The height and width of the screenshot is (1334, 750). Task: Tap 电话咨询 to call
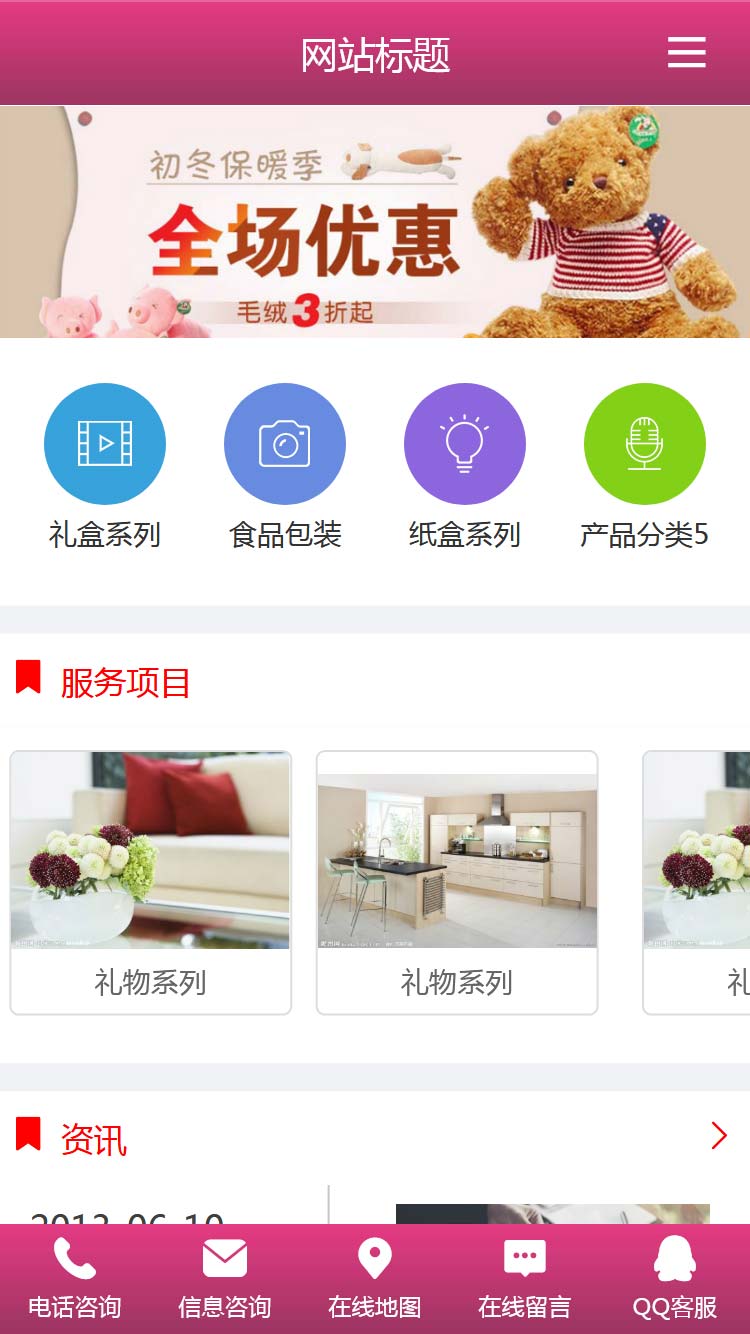(75, 1278)
